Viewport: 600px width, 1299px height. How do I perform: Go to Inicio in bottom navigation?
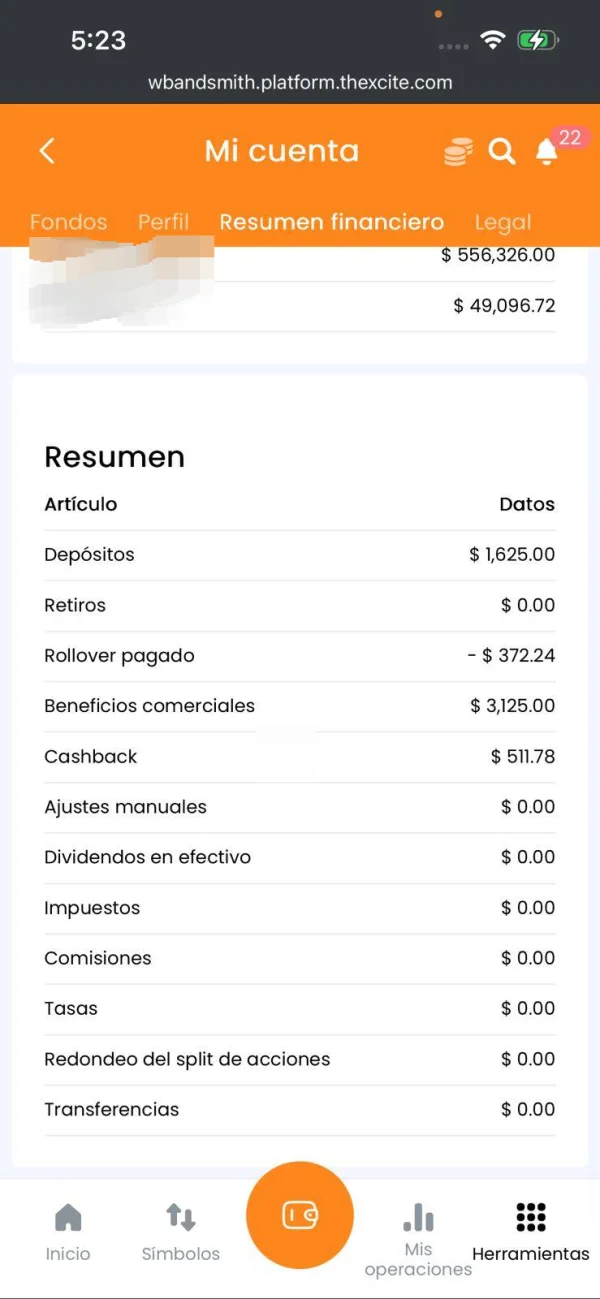[68, 1232]
